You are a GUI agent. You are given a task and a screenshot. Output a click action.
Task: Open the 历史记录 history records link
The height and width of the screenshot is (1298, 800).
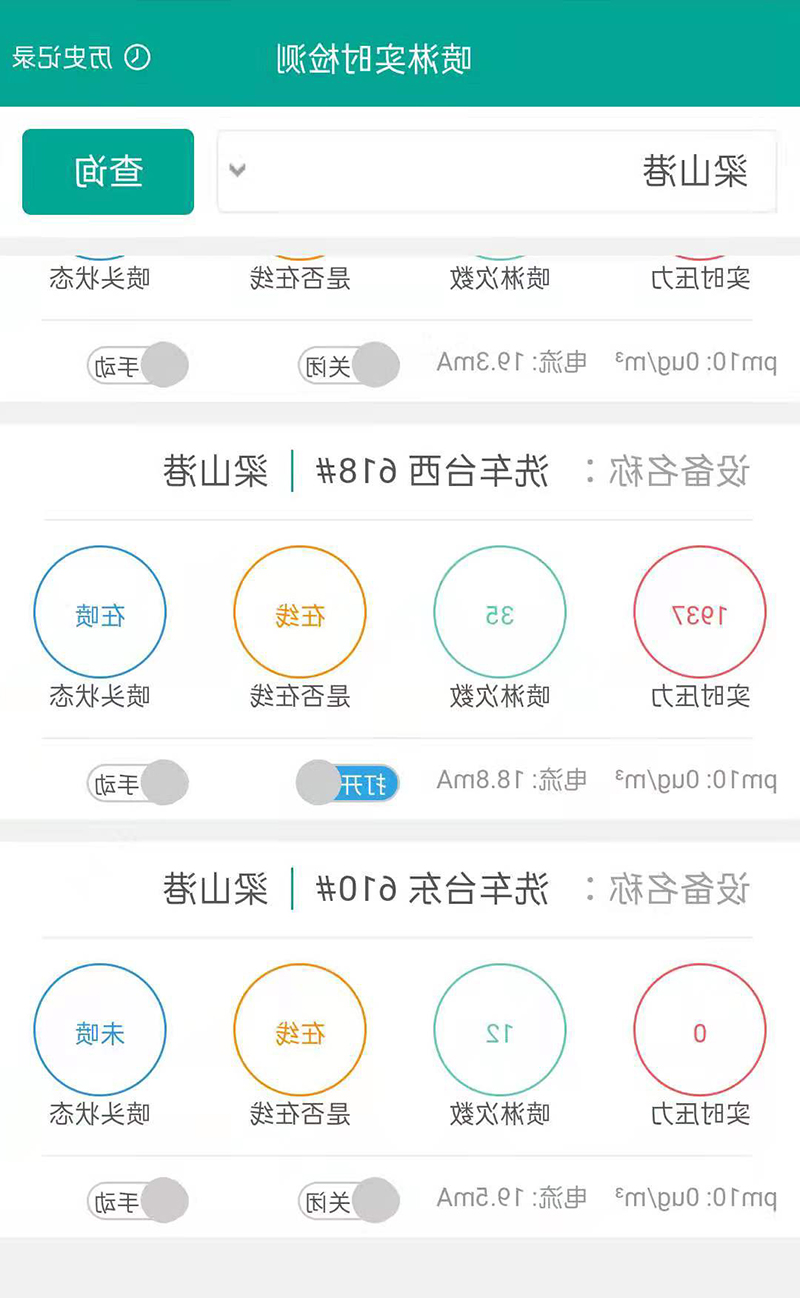(60, 57)
